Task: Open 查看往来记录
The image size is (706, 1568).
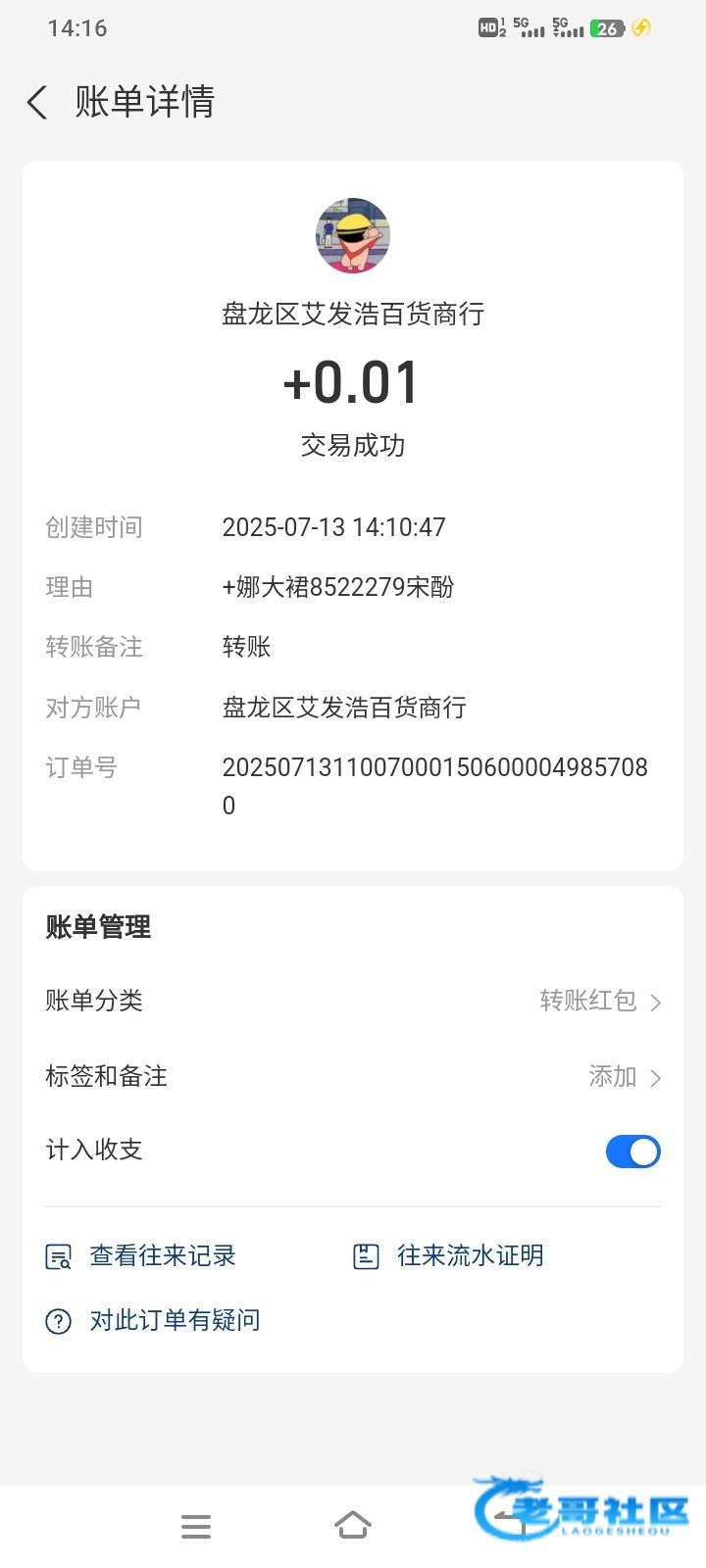Action: tap(142, 1256)
